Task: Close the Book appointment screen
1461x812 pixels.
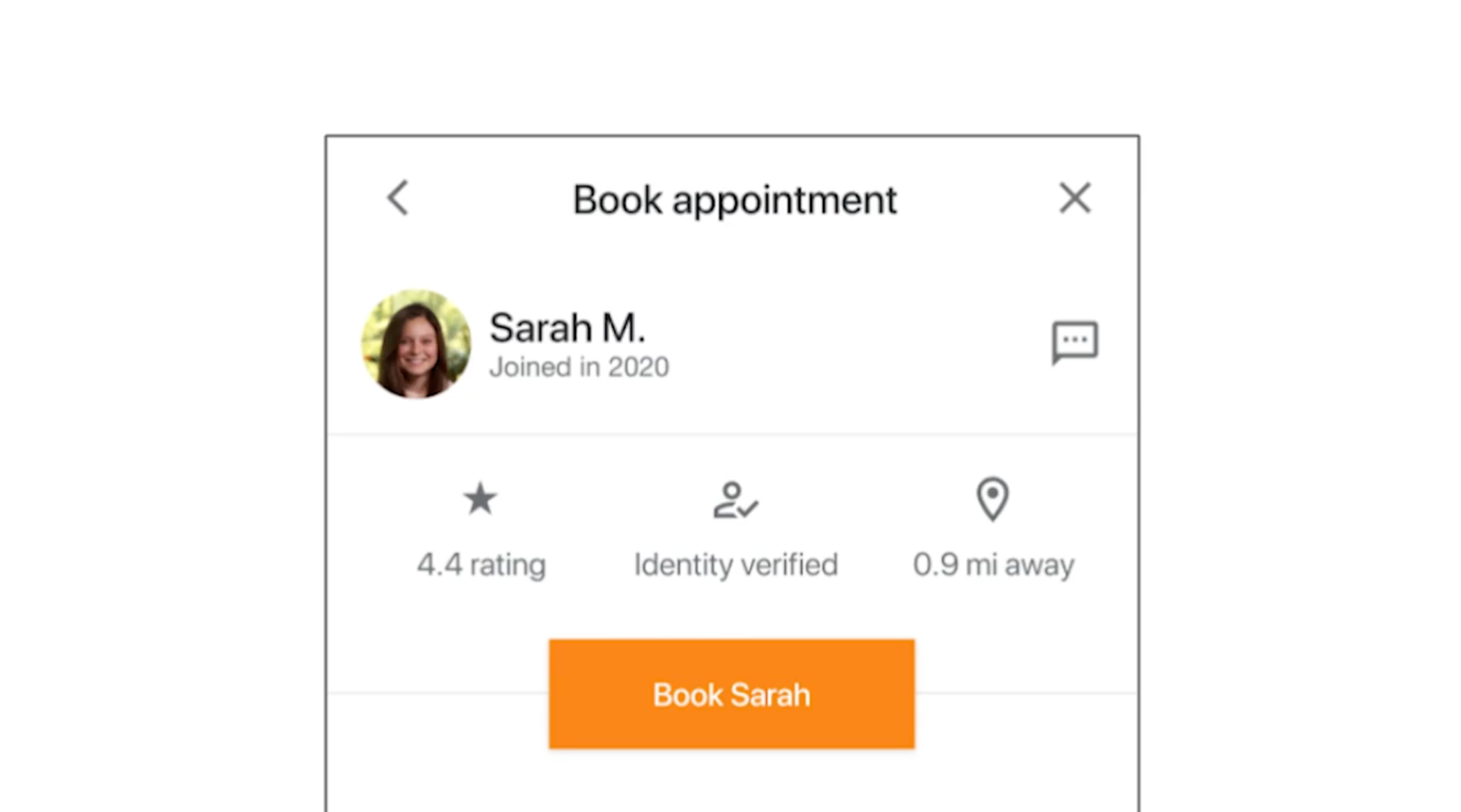Action: 1074,198
